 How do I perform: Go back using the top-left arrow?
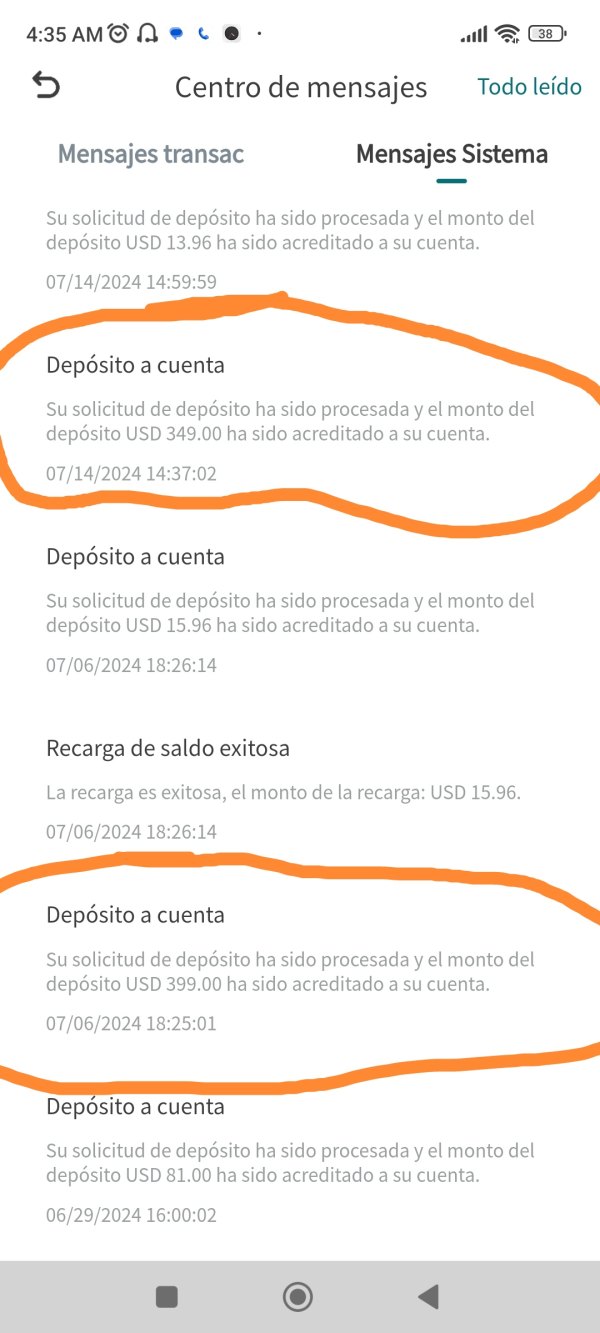pos(46,86)
